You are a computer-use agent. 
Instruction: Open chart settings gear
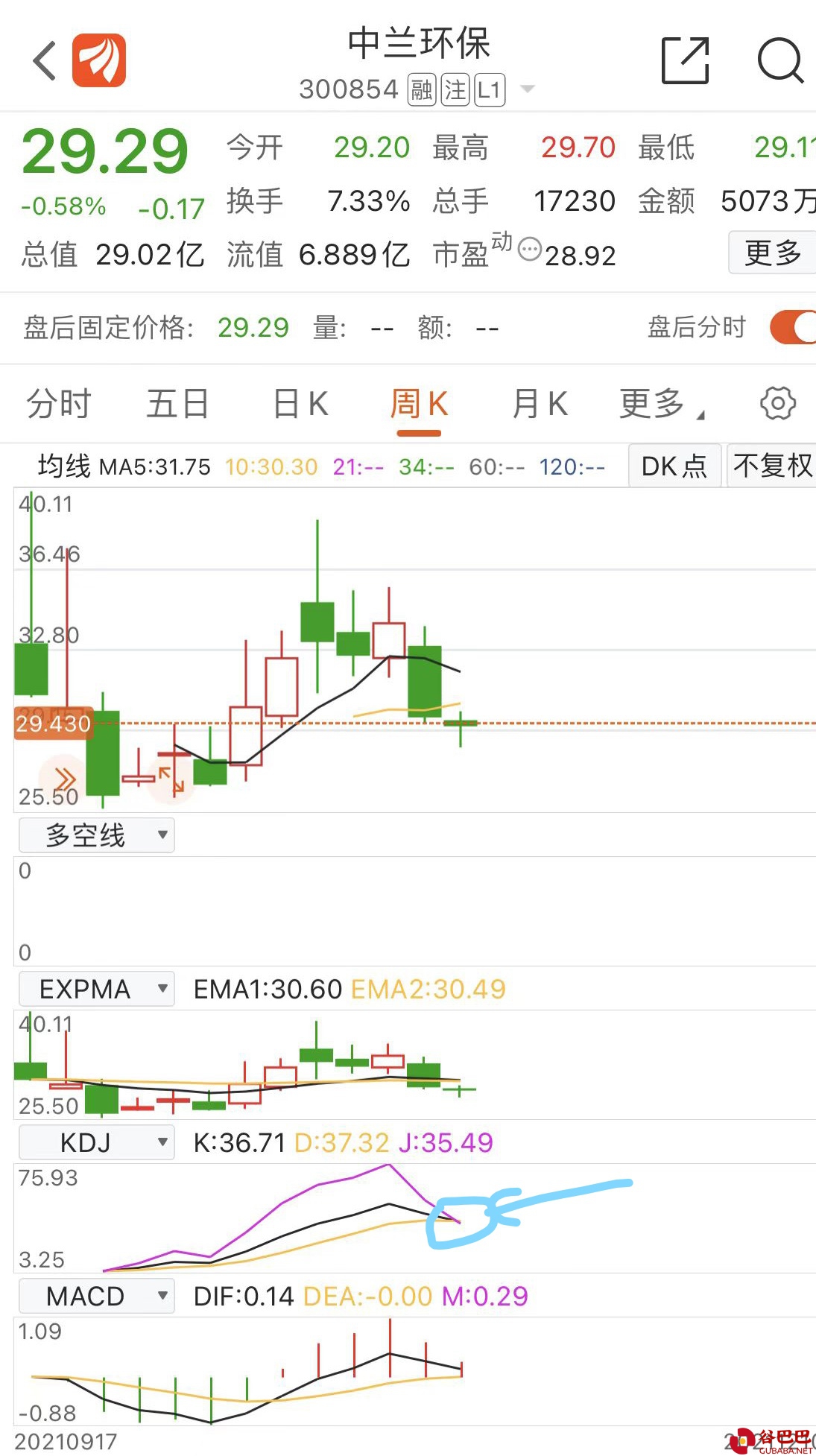point(777,404)
